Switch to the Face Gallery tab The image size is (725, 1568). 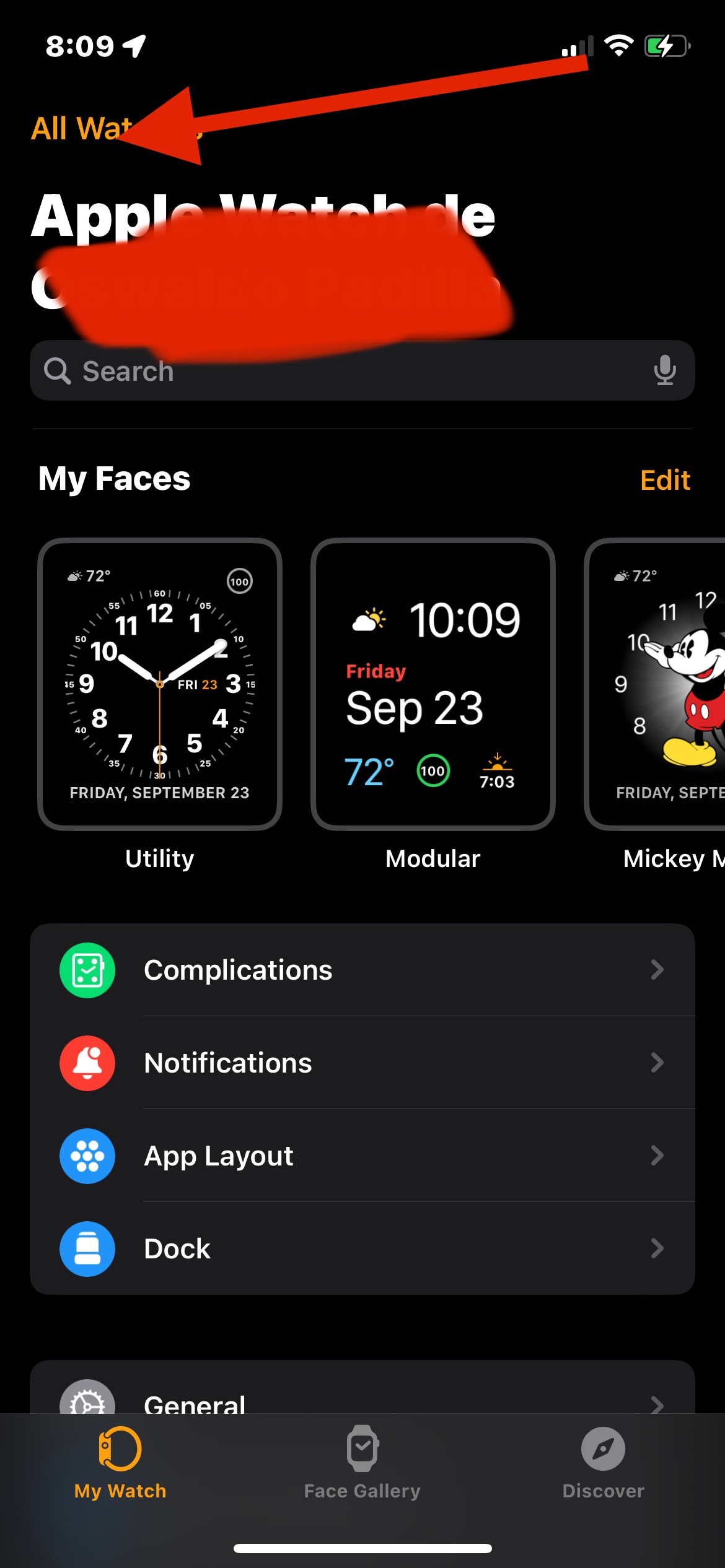(x=362, y=1463)
